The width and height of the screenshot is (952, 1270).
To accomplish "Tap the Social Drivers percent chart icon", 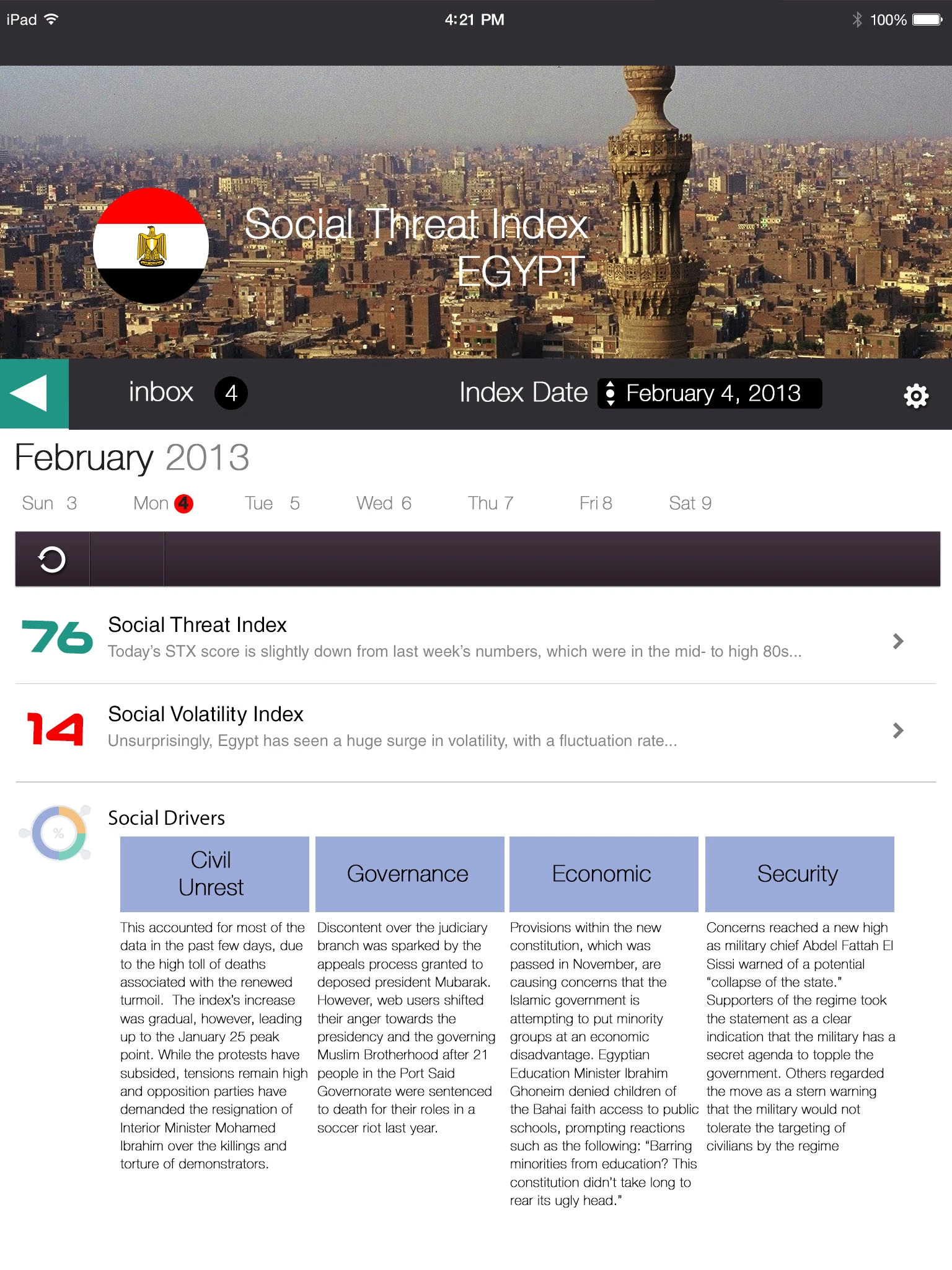I will point(58,833).
